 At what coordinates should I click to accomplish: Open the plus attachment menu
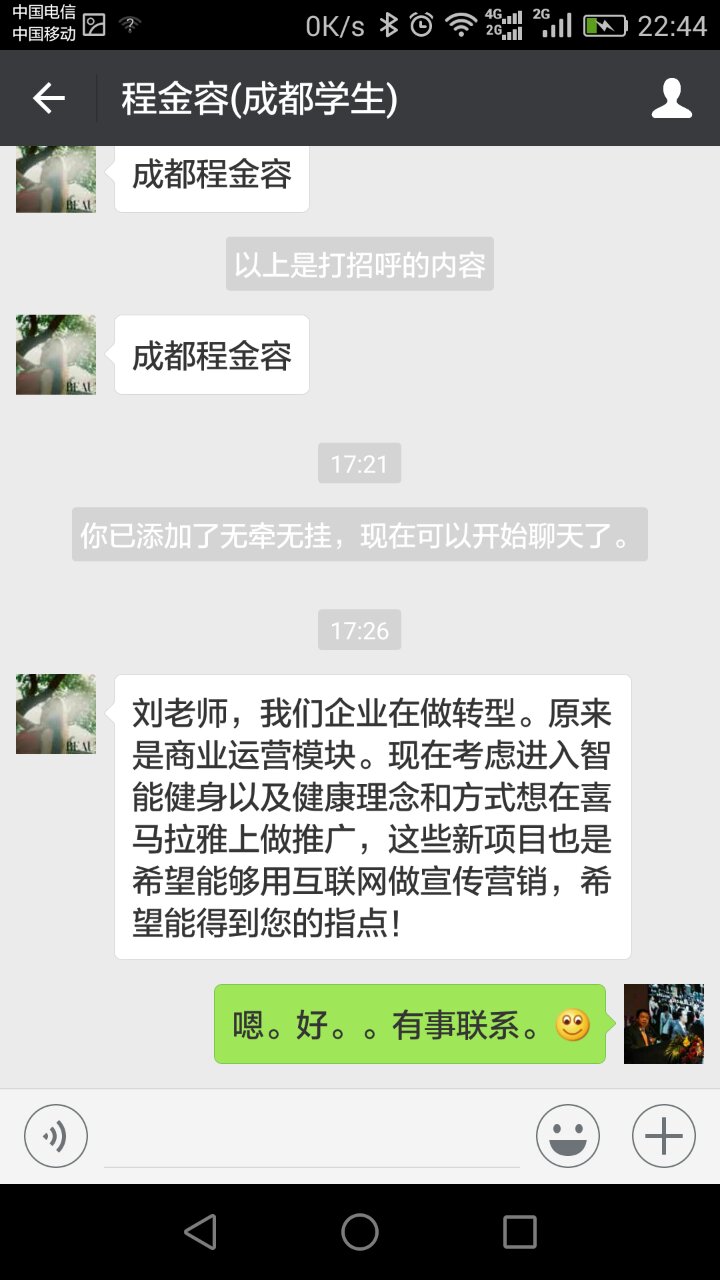(663, 1136)
